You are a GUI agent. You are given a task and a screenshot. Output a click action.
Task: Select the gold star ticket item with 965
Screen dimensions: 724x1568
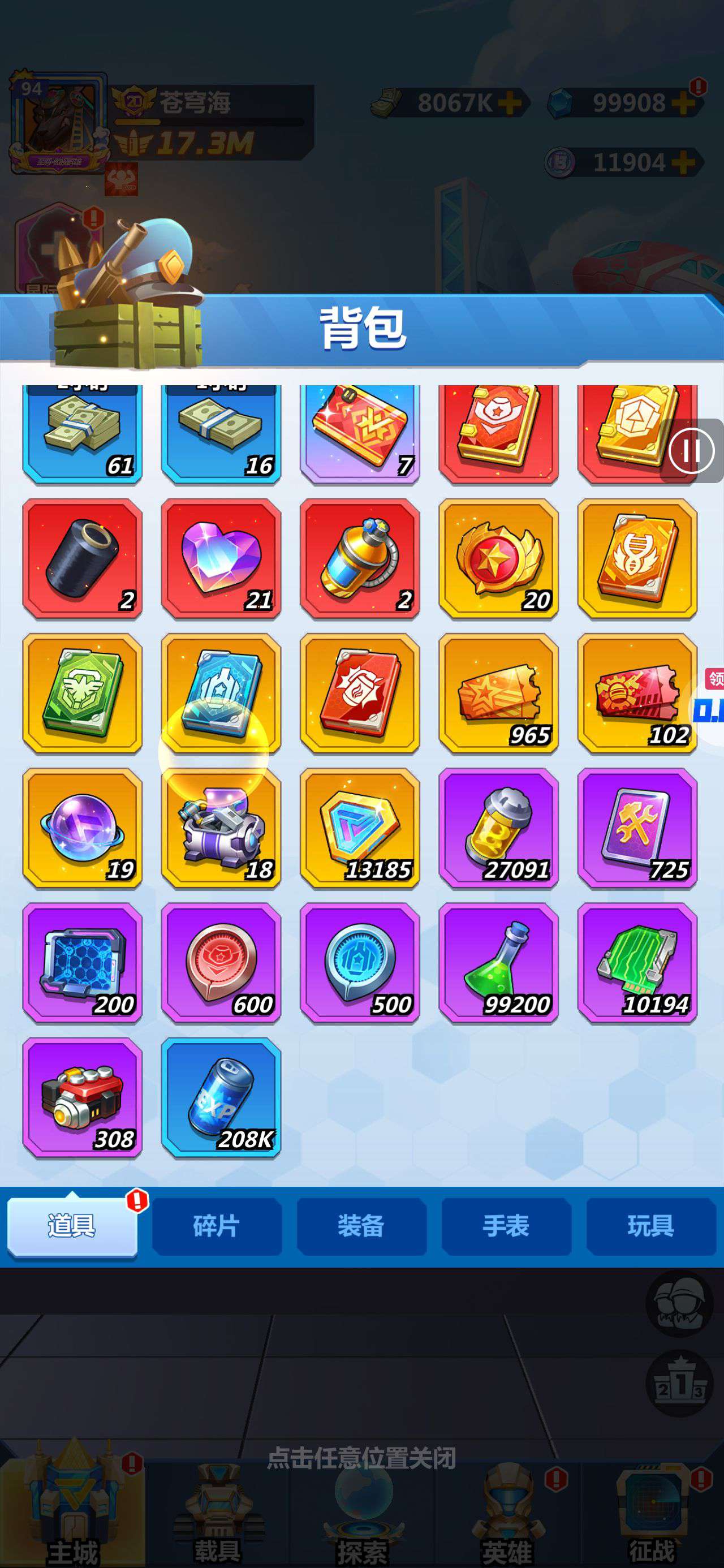(x=499, y=693)
